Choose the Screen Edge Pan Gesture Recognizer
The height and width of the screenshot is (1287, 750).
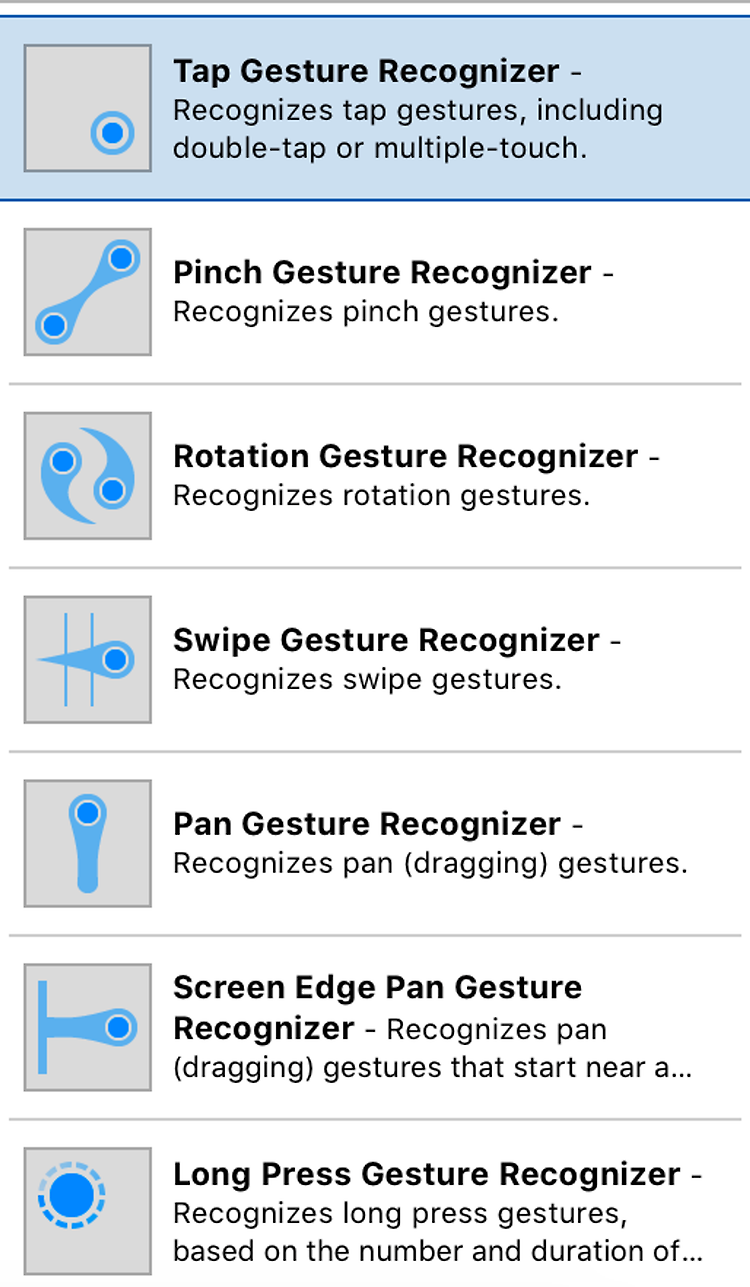pyautogui.click(x=375, y=1028)
